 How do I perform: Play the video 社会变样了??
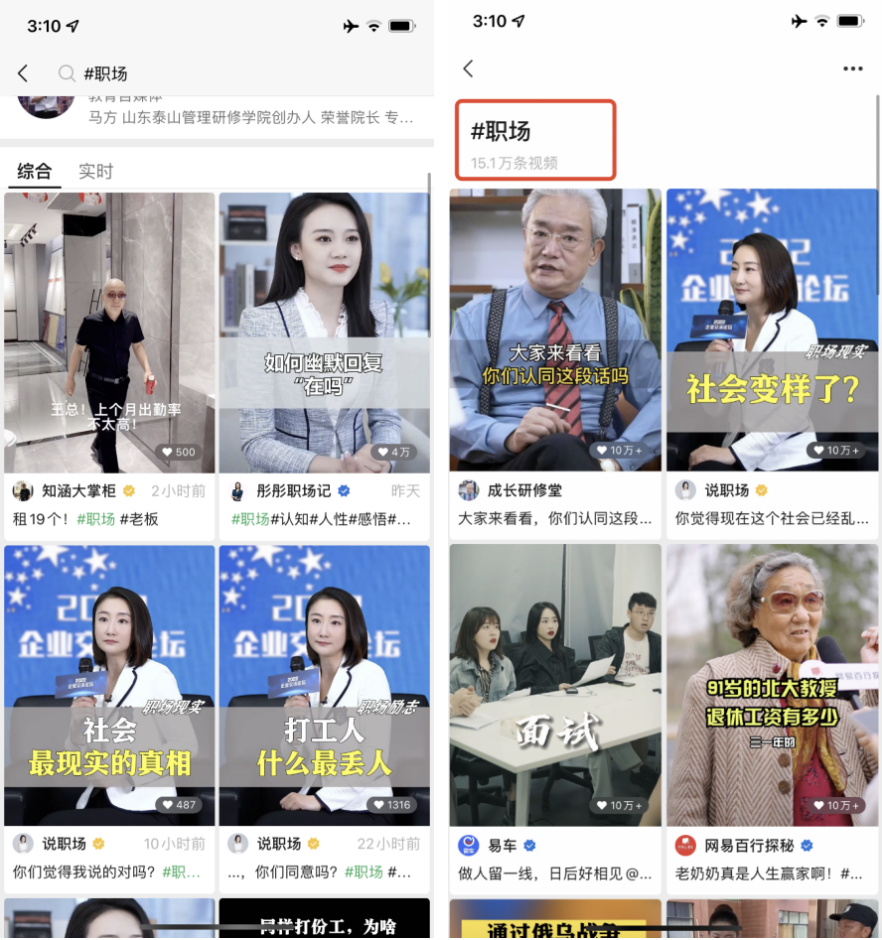772,330
